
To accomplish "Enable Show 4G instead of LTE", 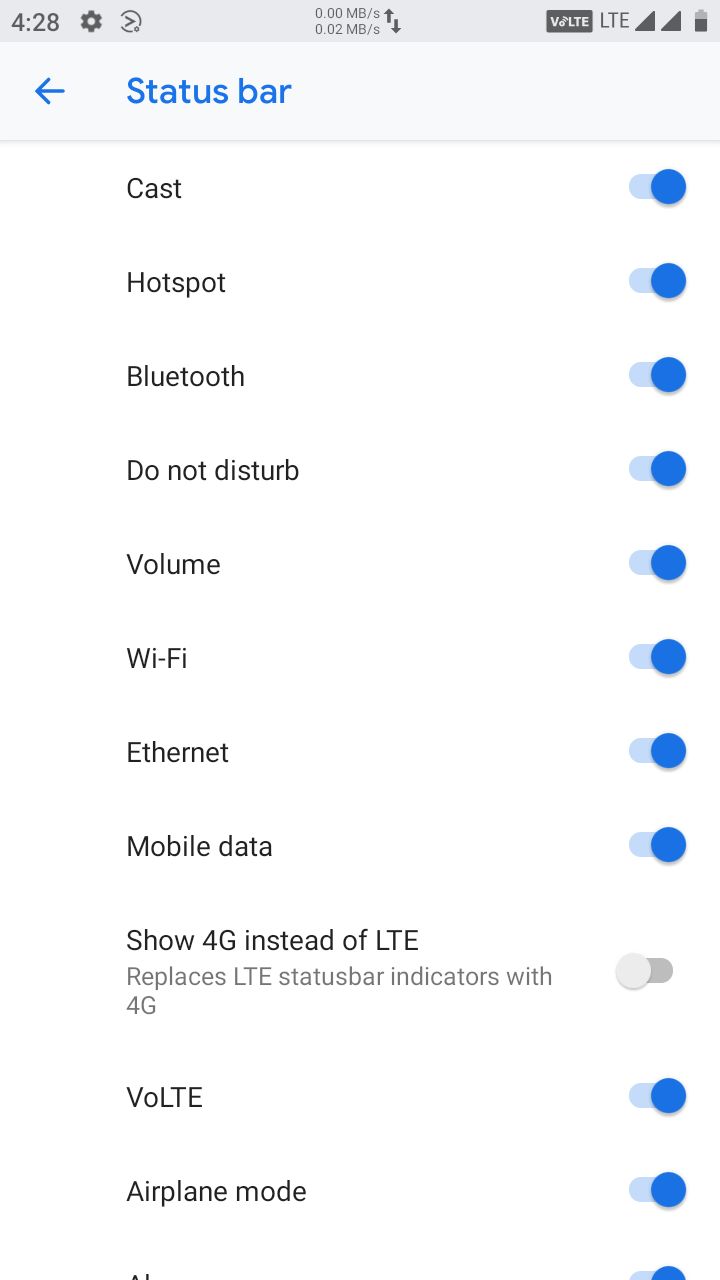I will point(645,971).
